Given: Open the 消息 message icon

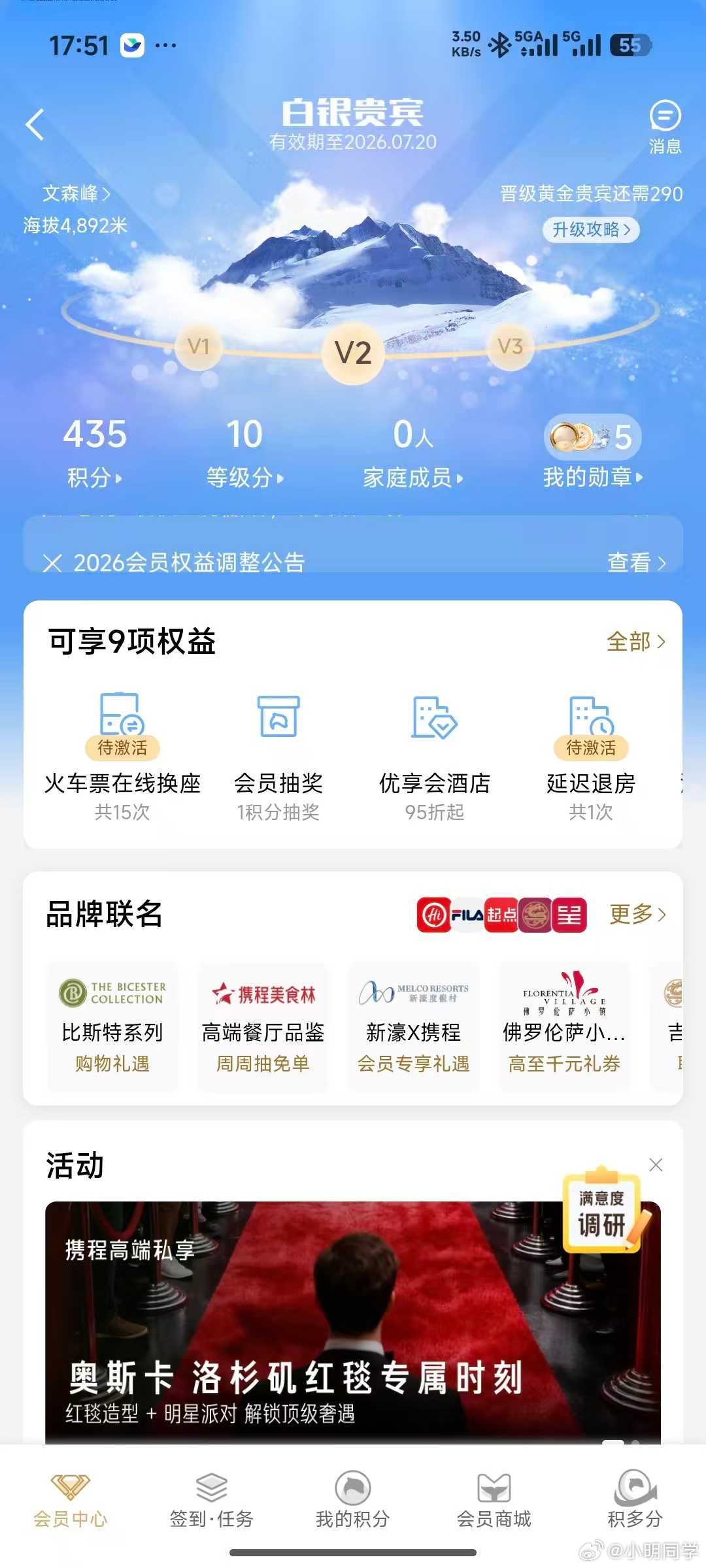Looking at the screenshot, I should [x=664, y=121].
